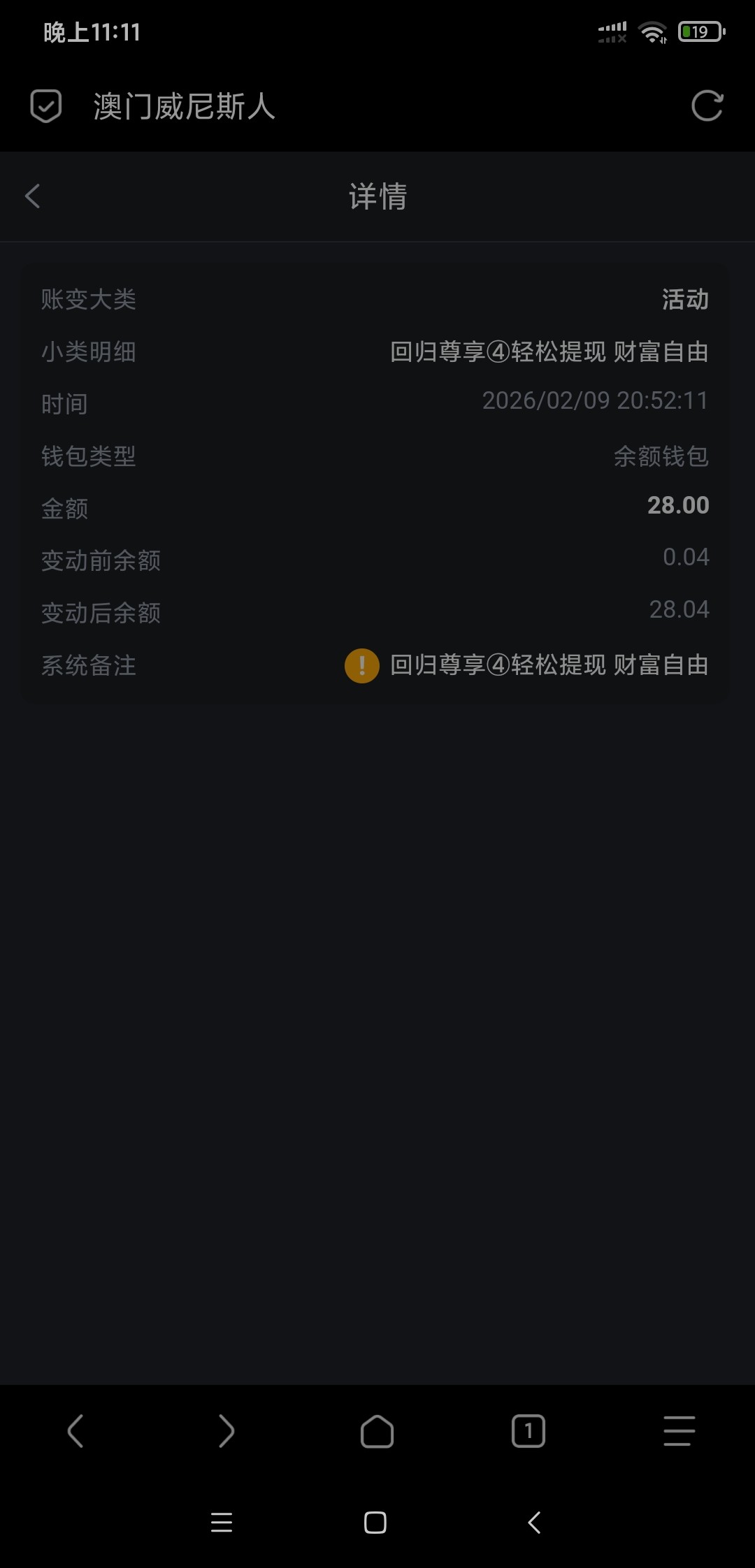This screenshot has width=755, height=1568.
Task: Open the browser tab switcher
Action: [x=528, y=1431]
